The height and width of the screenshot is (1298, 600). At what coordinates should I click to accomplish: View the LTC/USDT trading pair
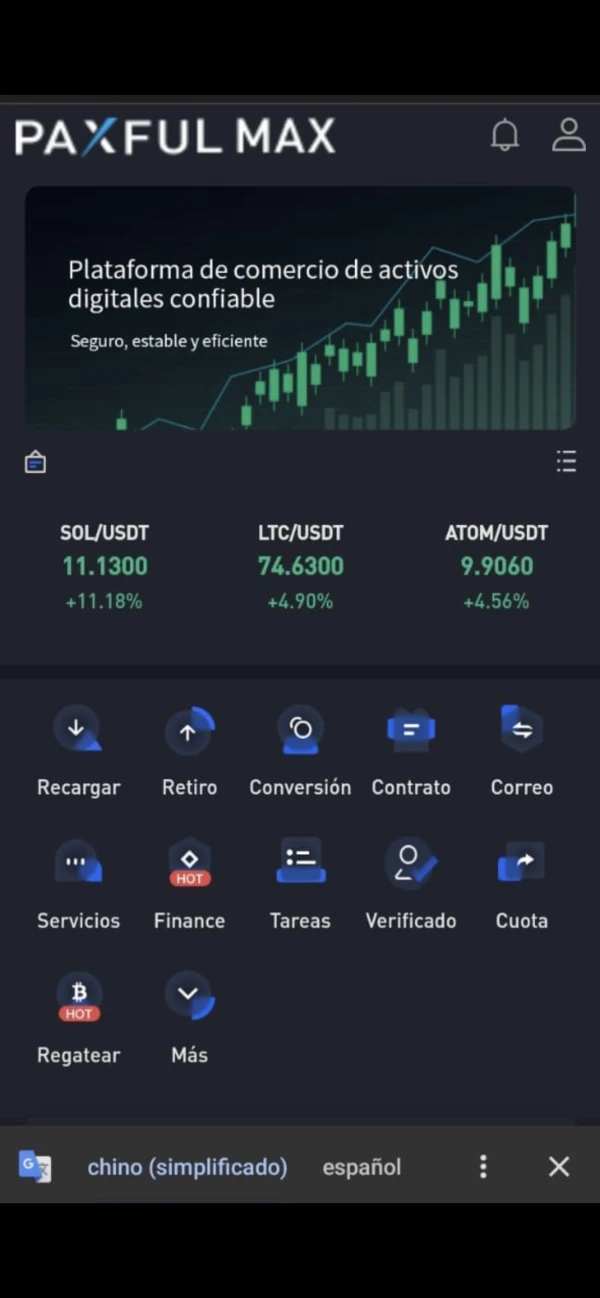[300, 566]
